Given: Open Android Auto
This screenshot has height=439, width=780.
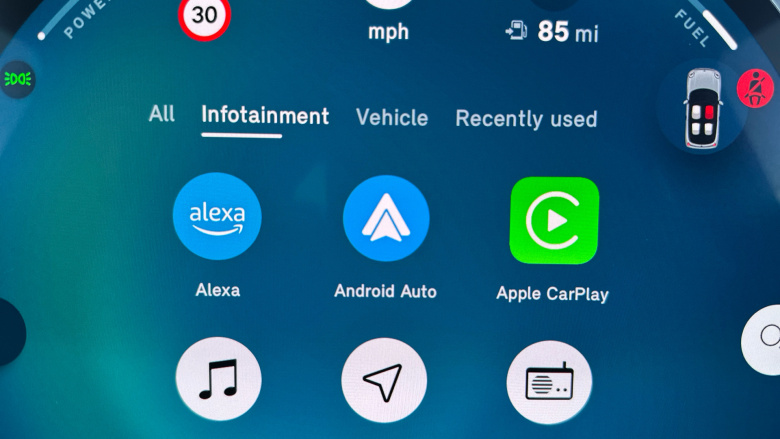Looking at the screenshot, I should tap(386, 218).
